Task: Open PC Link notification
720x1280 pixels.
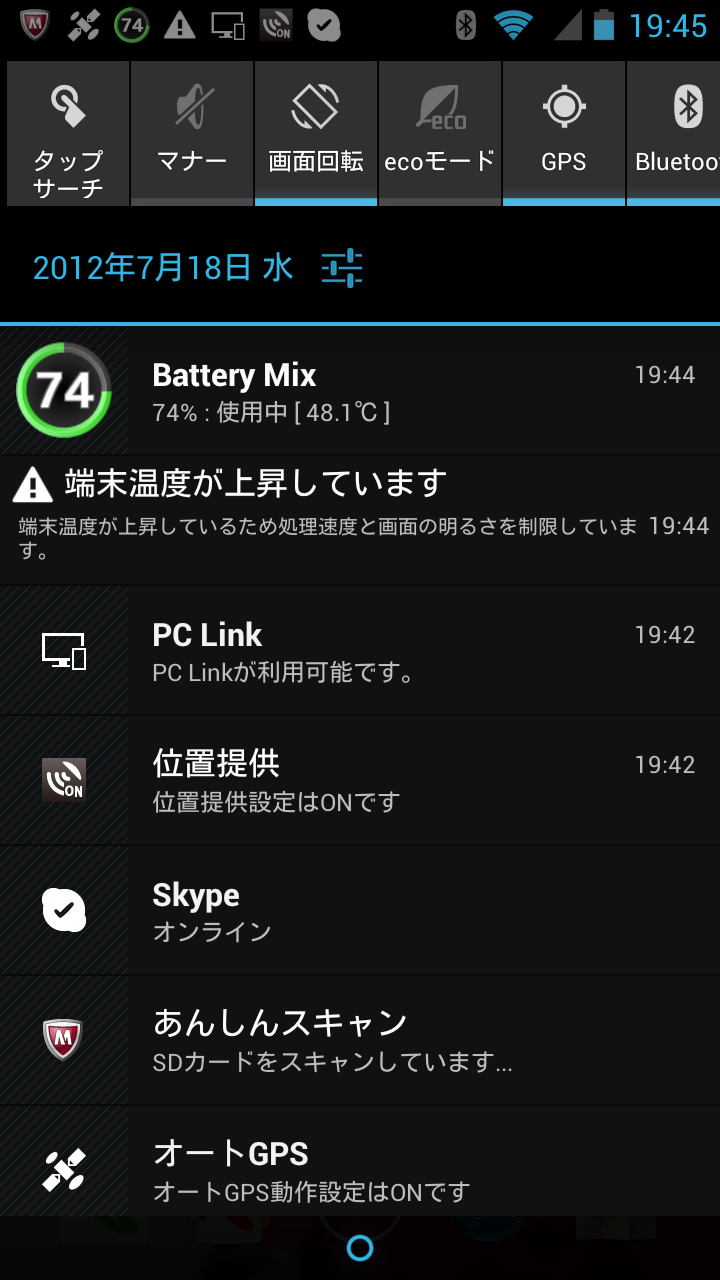Action: [360, 650]
